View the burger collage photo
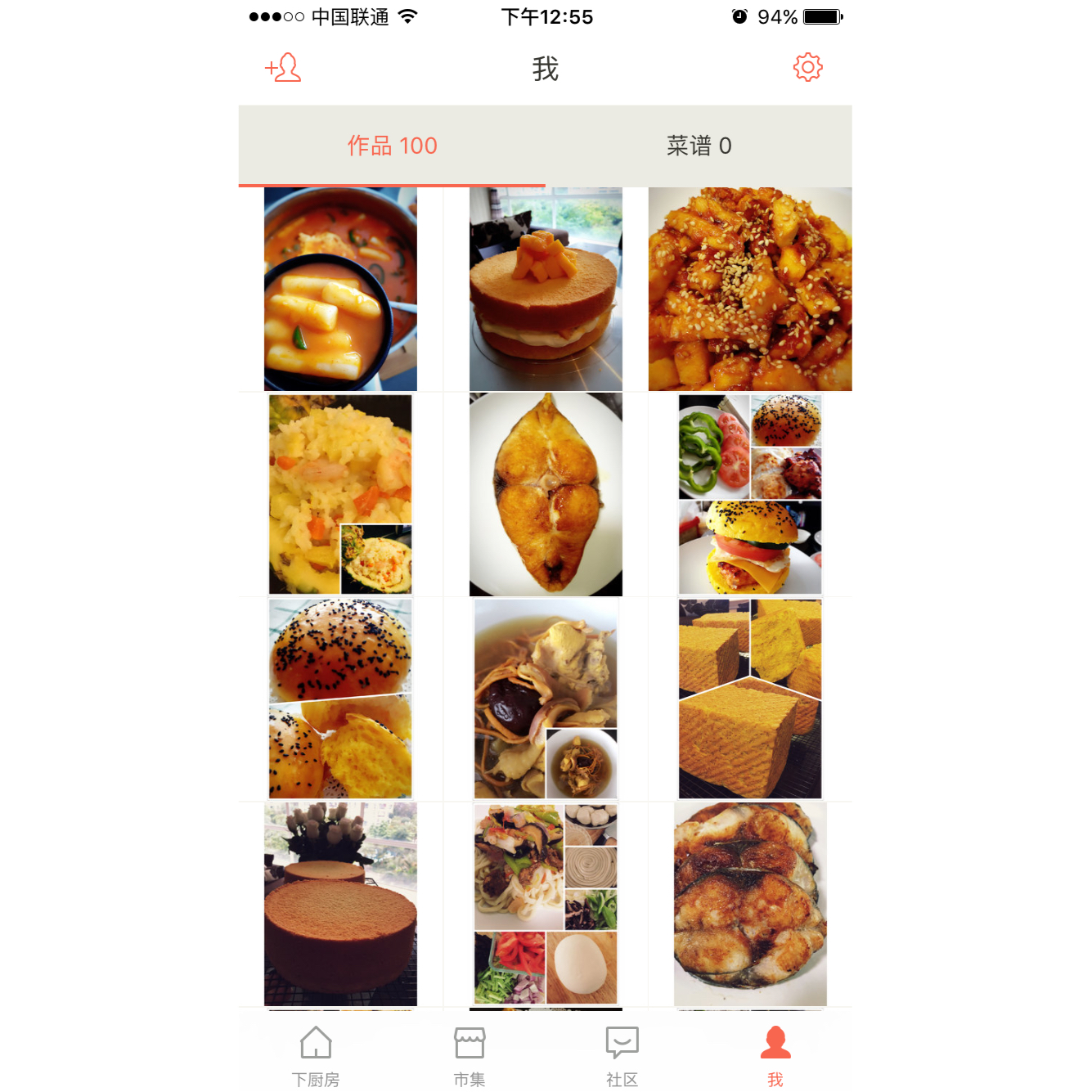 pyautogui.click(x=750, y=494)
